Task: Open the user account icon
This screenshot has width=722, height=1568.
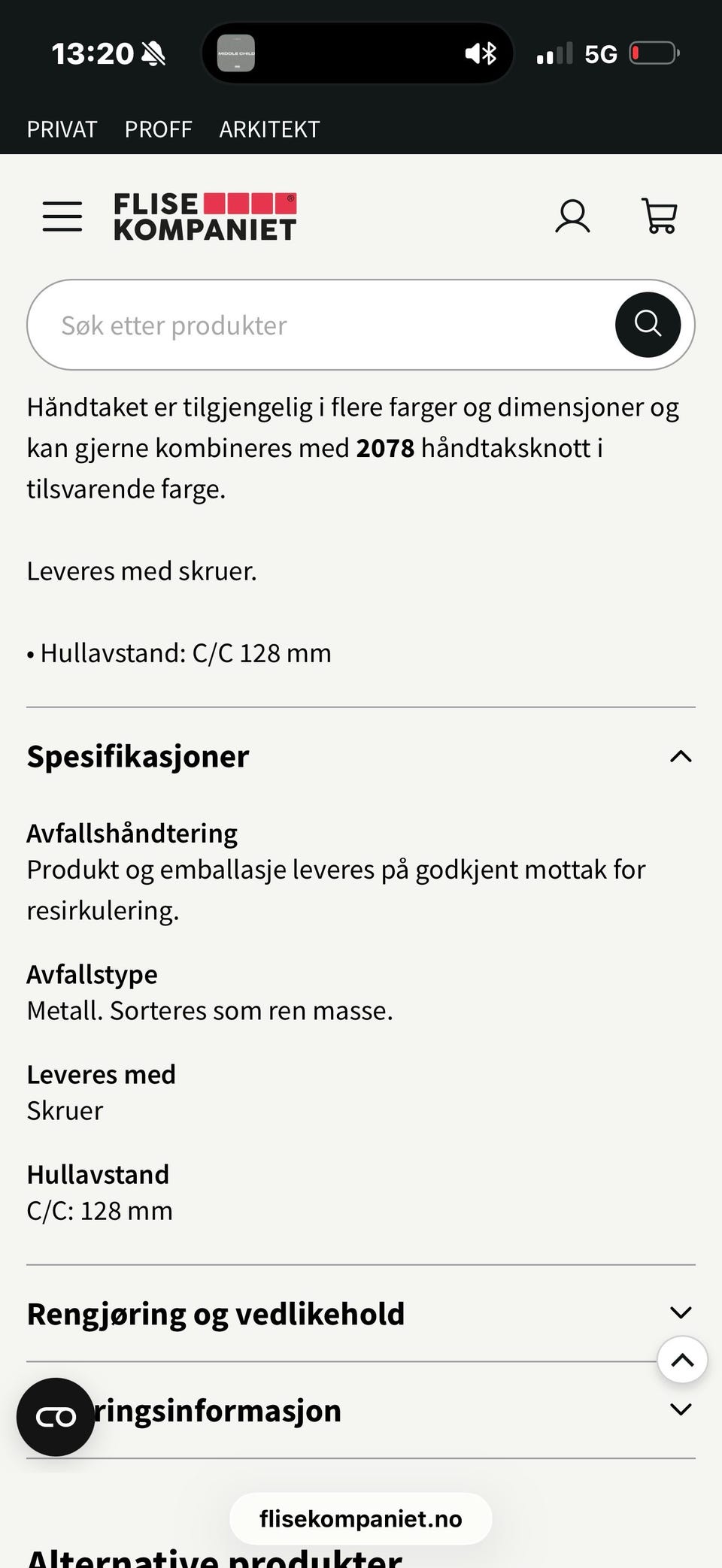Action: click(x=572, y=216)
